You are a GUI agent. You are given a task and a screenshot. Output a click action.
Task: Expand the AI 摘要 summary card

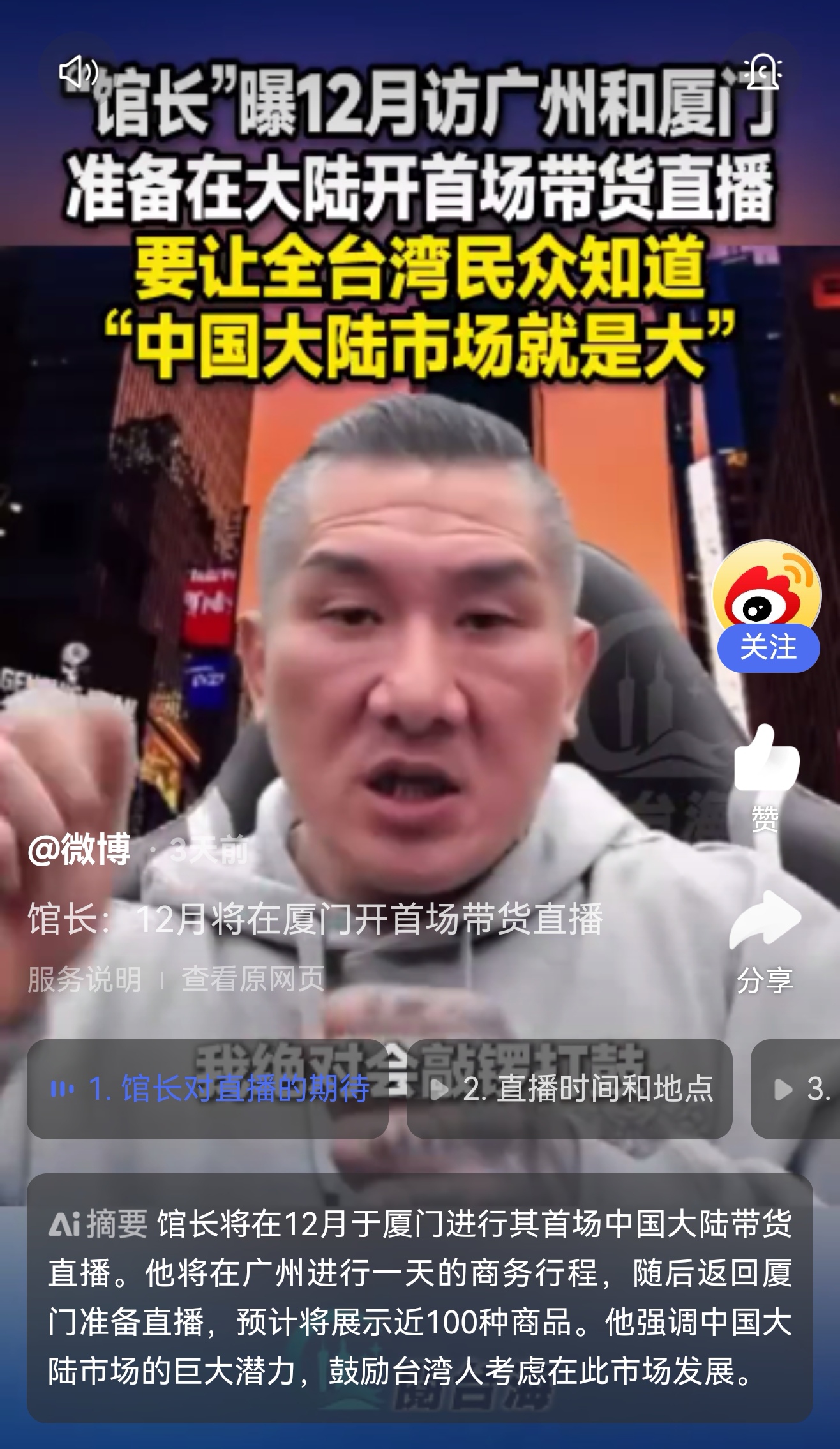tap(420, 1297)
